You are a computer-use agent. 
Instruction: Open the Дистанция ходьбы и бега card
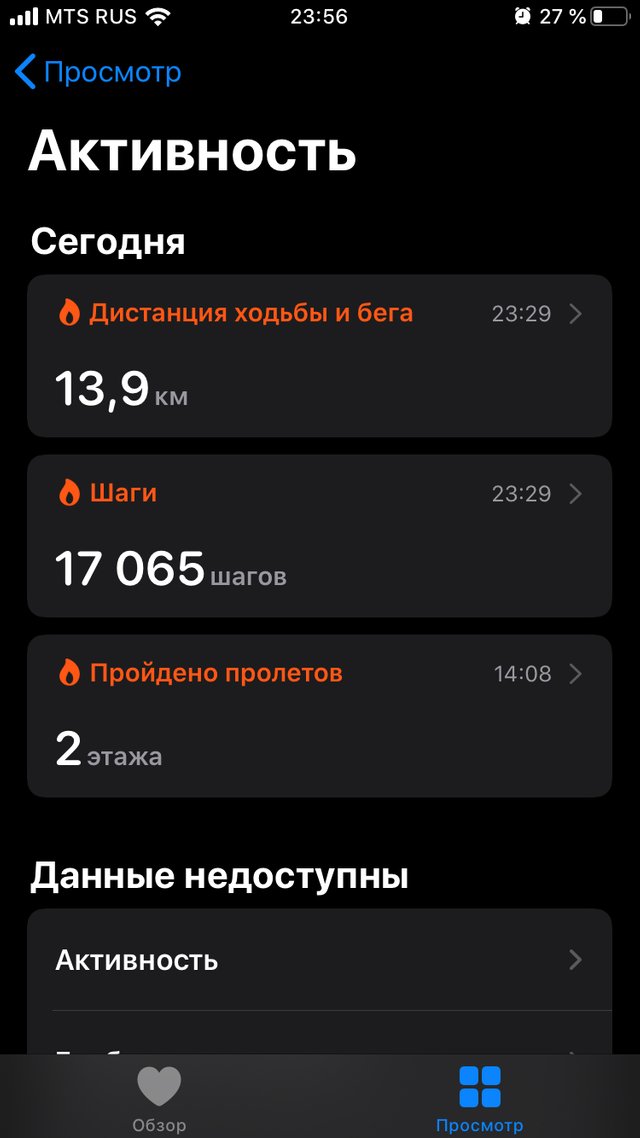pyautogui.click(x=319, y=356)
